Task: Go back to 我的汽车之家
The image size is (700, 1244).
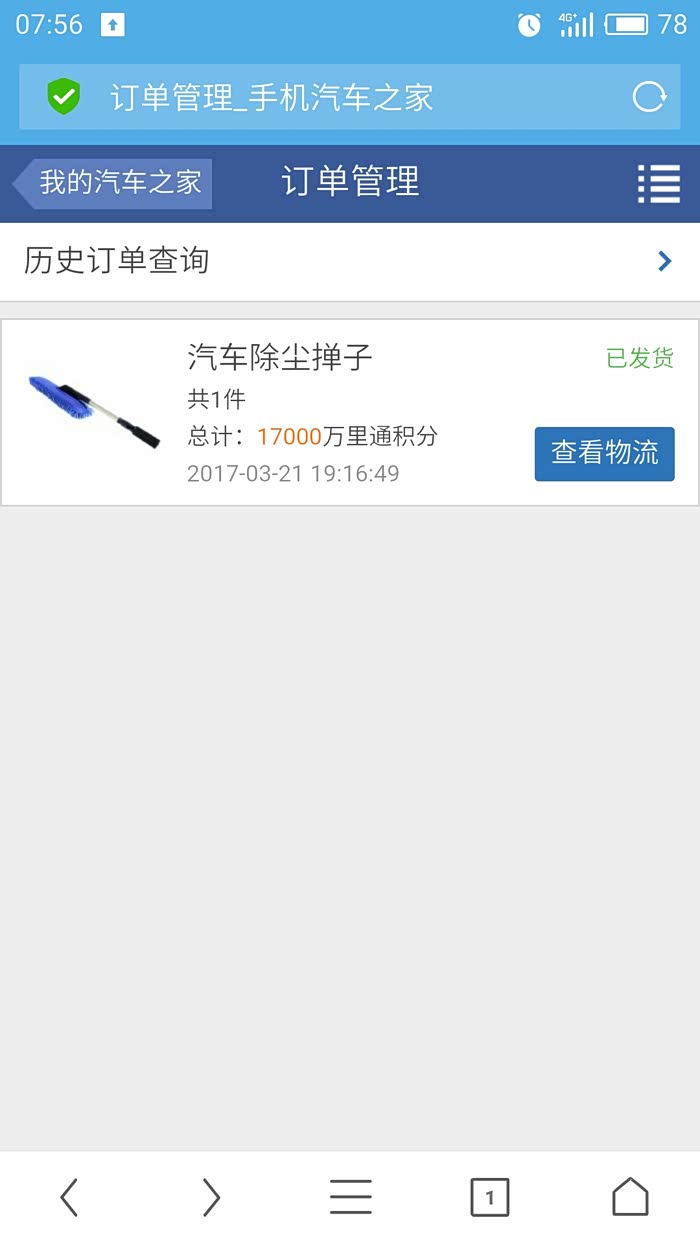Action: 114,183
